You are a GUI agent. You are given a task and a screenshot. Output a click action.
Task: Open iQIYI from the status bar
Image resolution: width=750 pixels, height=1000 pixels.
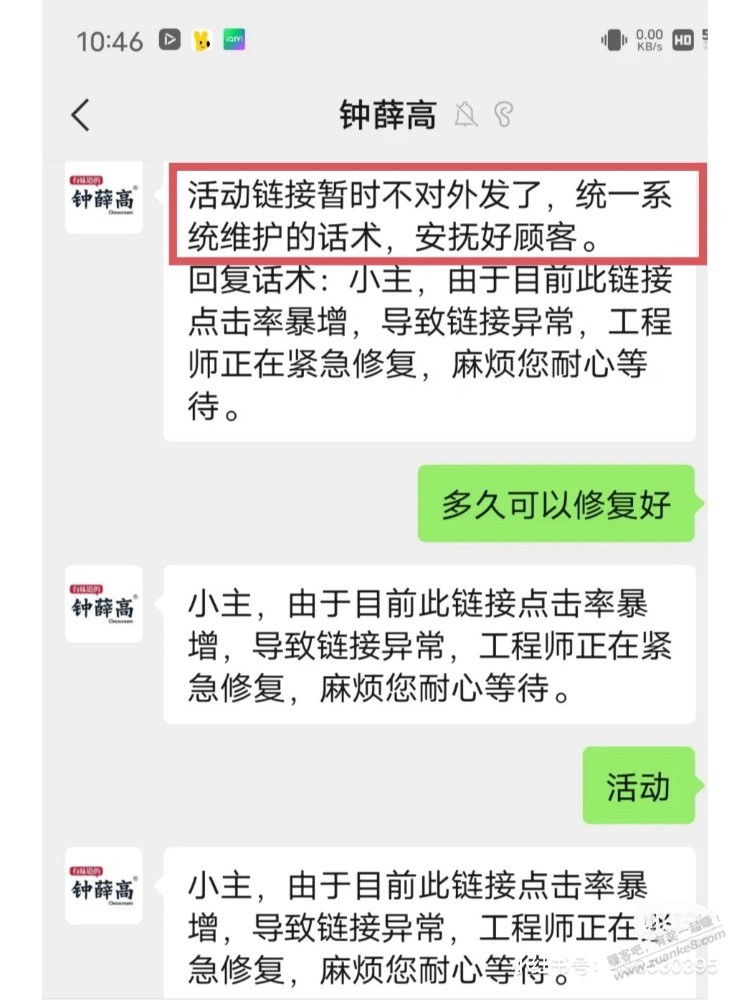[234, 39]
